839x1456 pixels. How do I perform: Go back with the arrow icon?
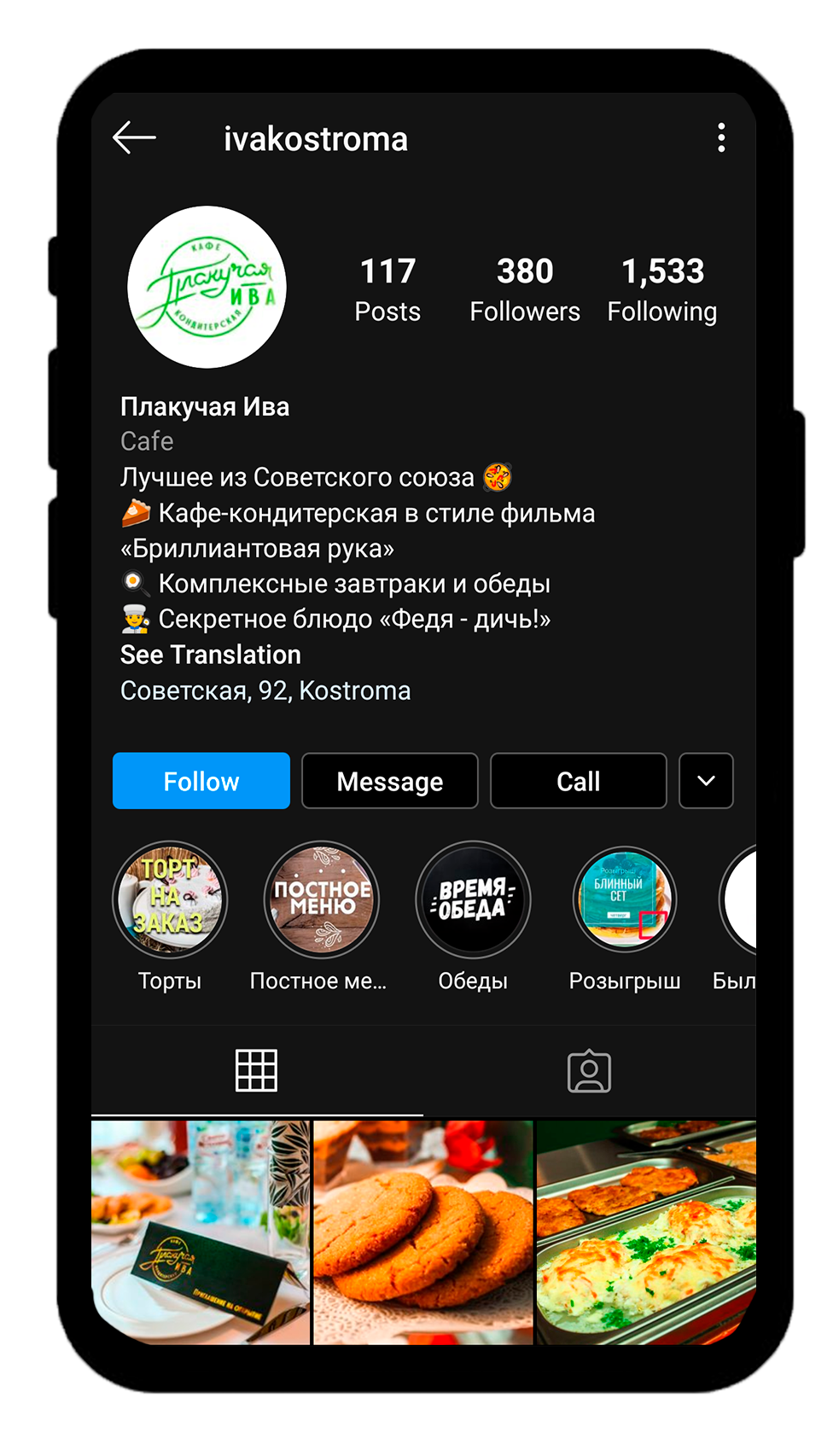coord(134,137)
